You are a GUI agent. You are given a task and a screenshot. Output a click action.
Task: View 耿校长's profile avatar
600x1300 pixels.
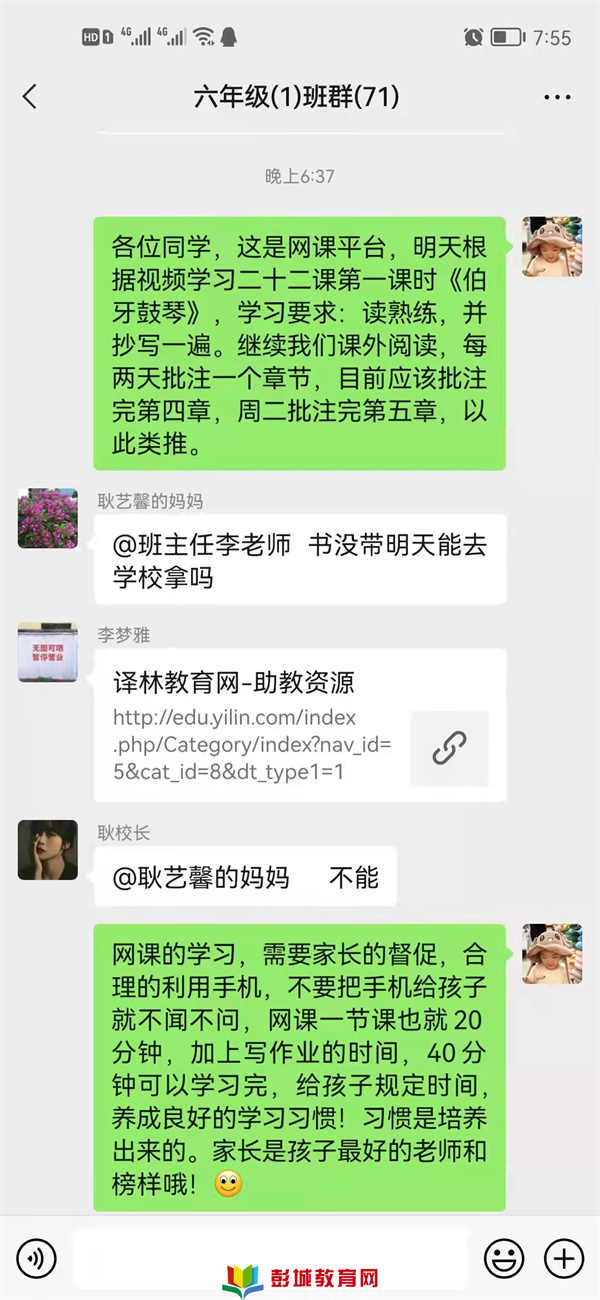pos(47,850)
